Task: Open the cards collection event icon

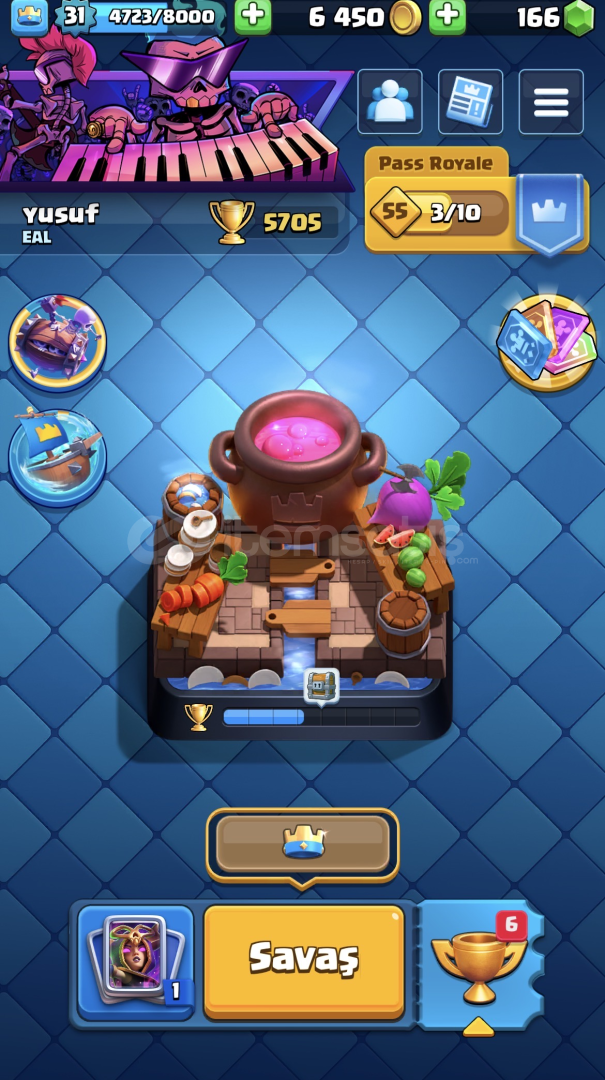Action: point(547,342)
